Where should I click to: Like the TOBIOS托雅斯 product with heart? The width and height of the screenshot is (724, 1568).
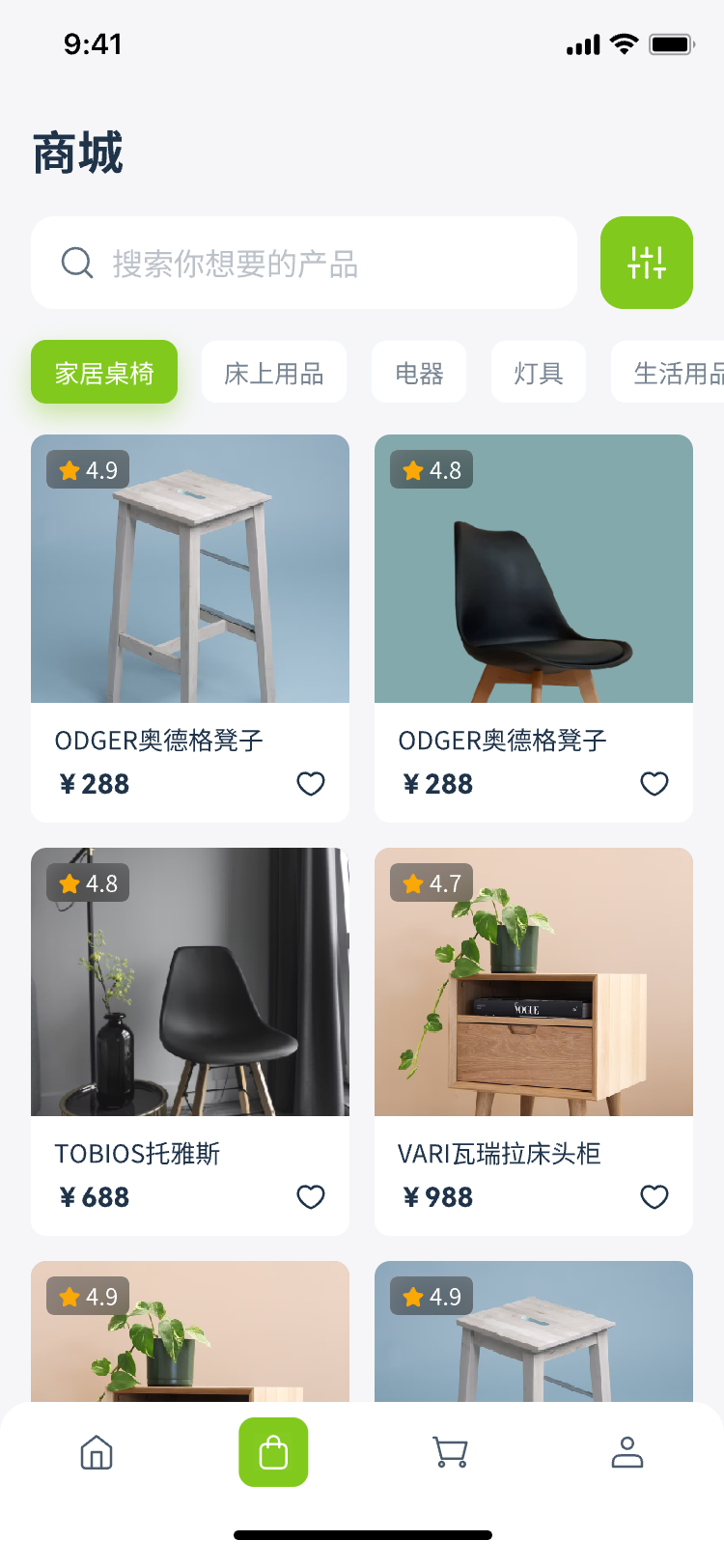click(310, 1197)
